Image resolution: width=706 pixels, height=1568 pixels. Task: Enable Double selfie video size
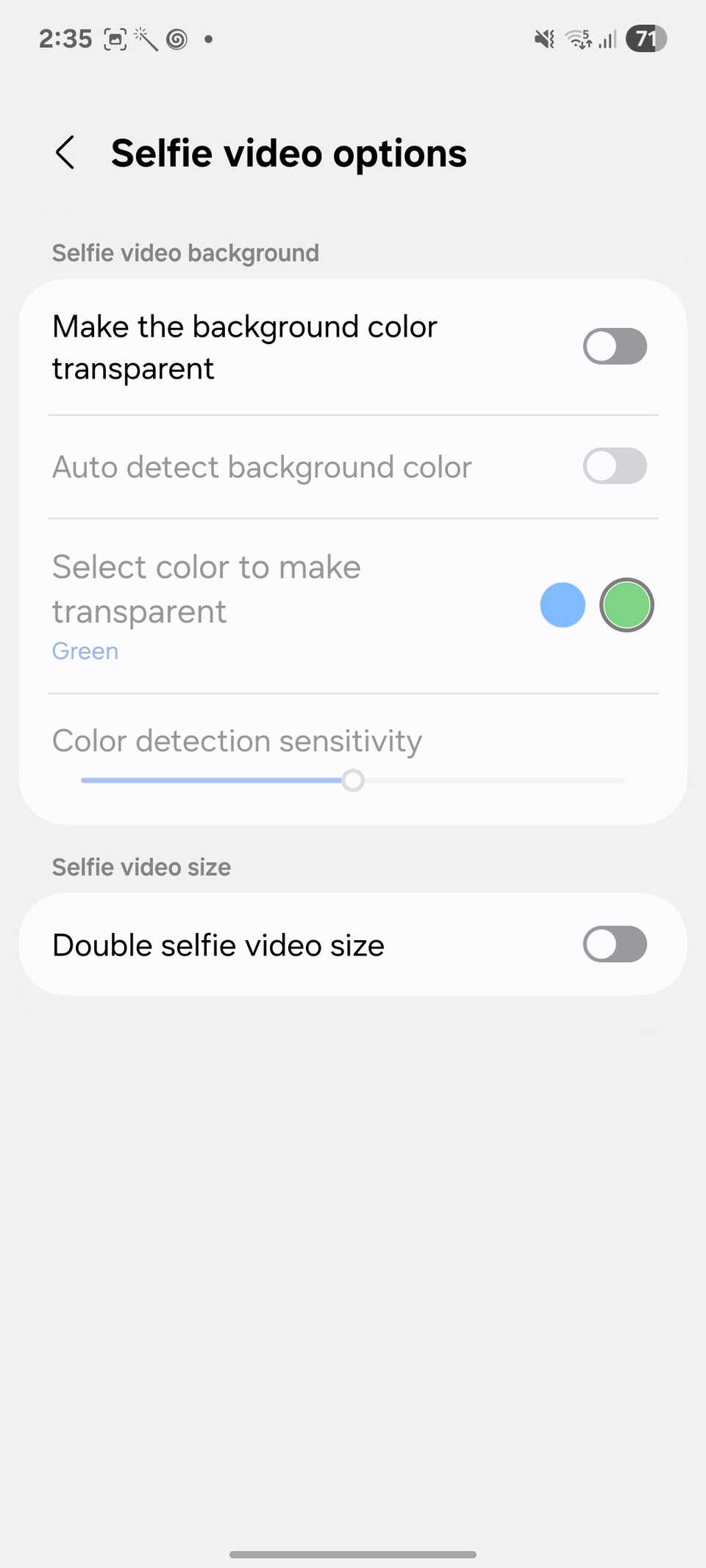click(615, 944)
